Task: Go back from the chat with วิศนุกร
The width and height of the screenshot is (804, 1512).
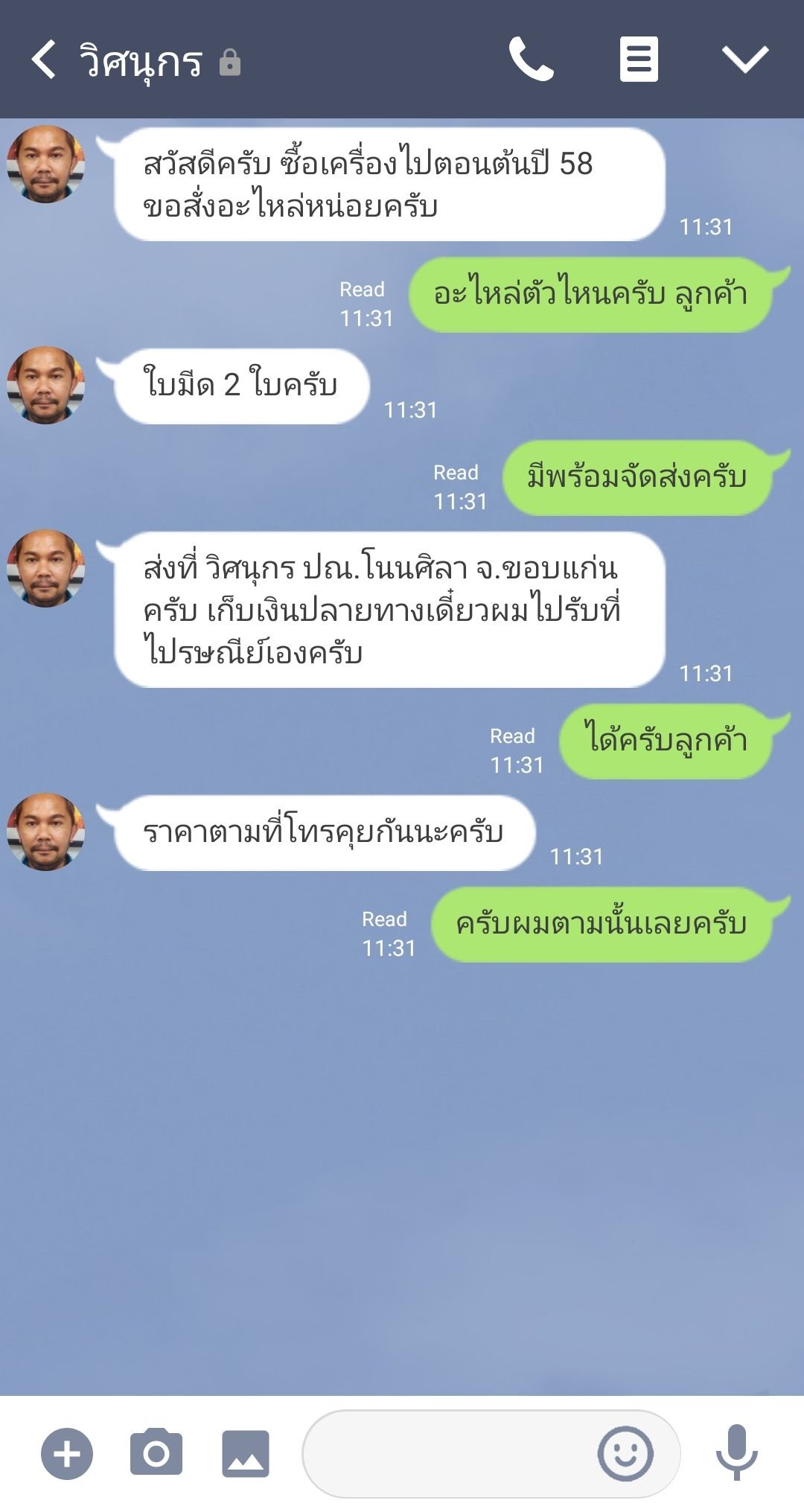Action: pyautogui.click(x=43, y=60)
